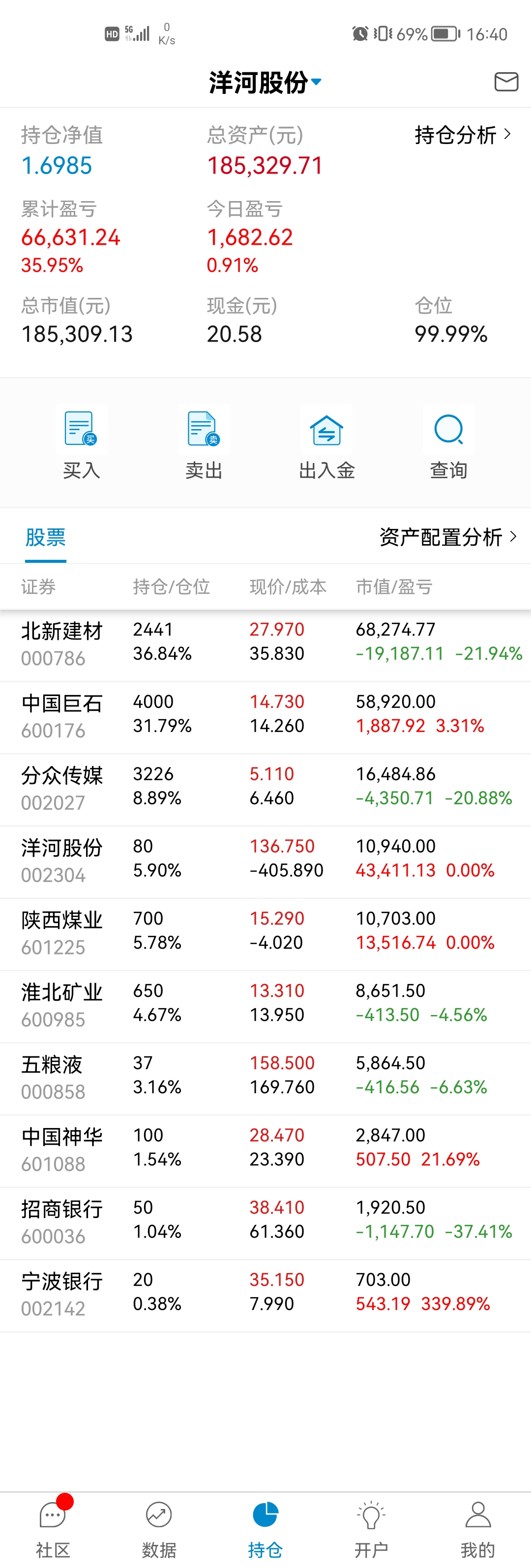531x1568 pixels.
Task: Open the 中国巨石 holding row
Action: tap(265, 717)
